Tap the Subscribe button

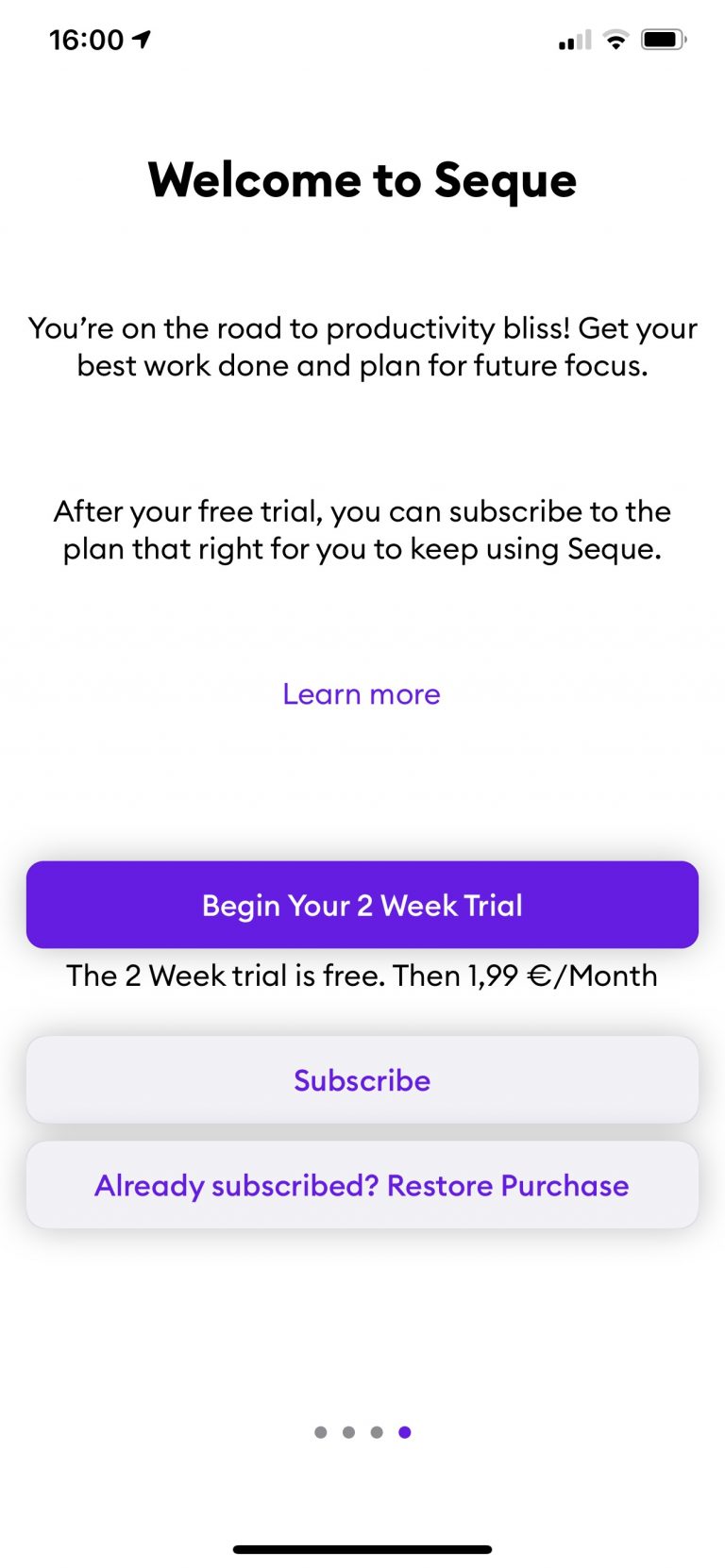pyautogui.click(x=362, y=1080)
